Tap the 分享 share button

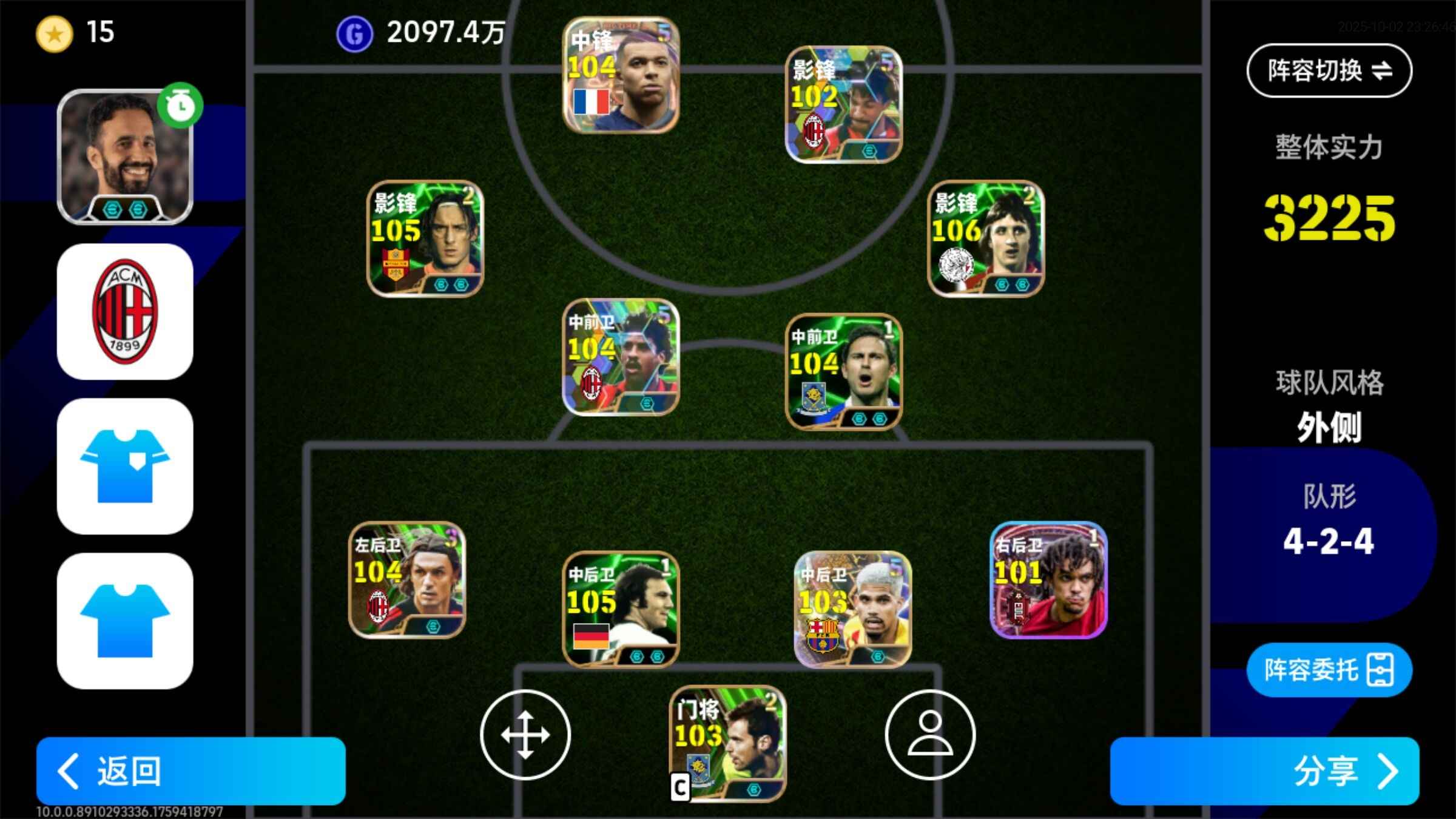(x=1264, y=770)
